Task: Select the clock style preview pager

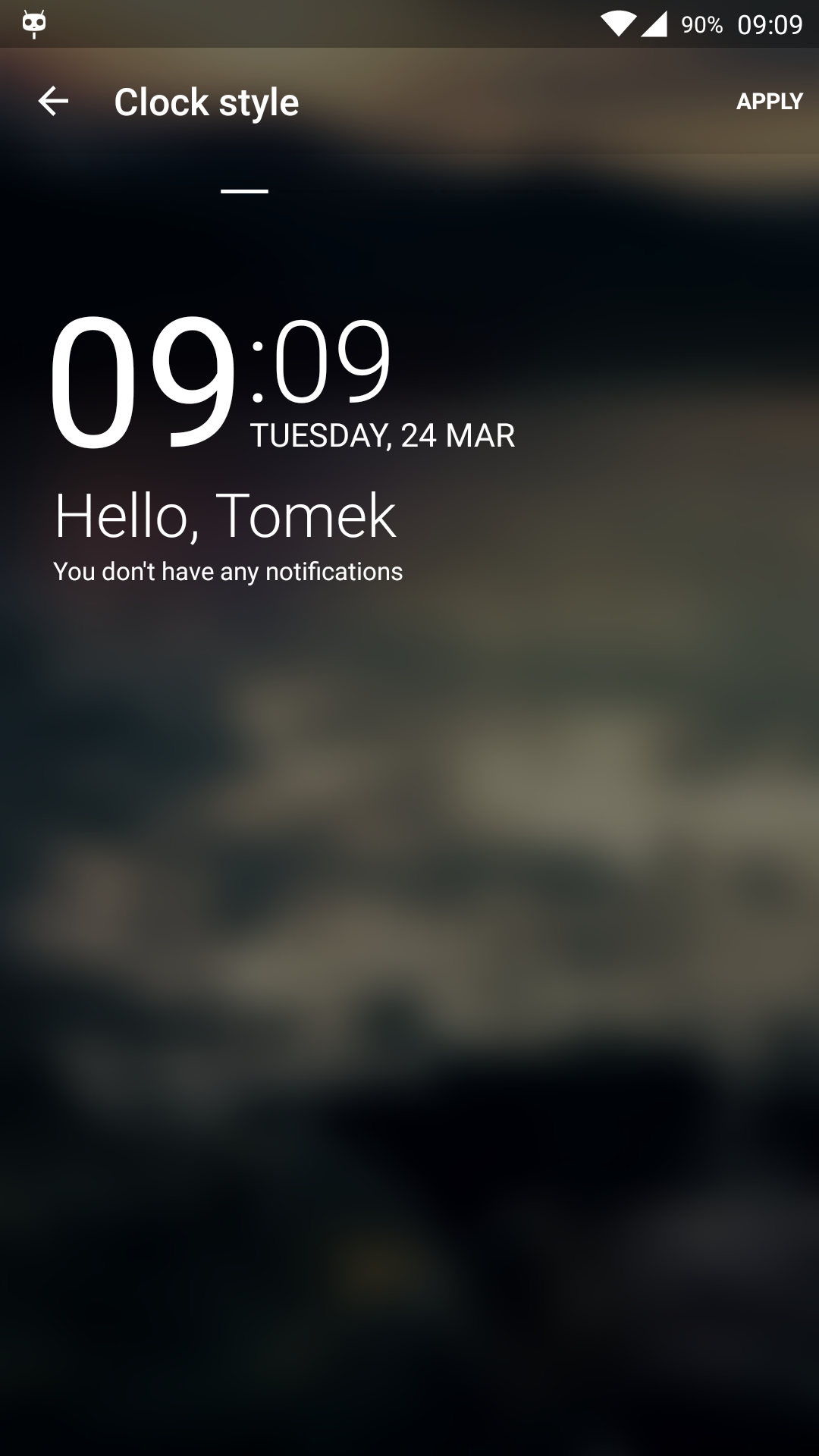Action: click(409, 455)
